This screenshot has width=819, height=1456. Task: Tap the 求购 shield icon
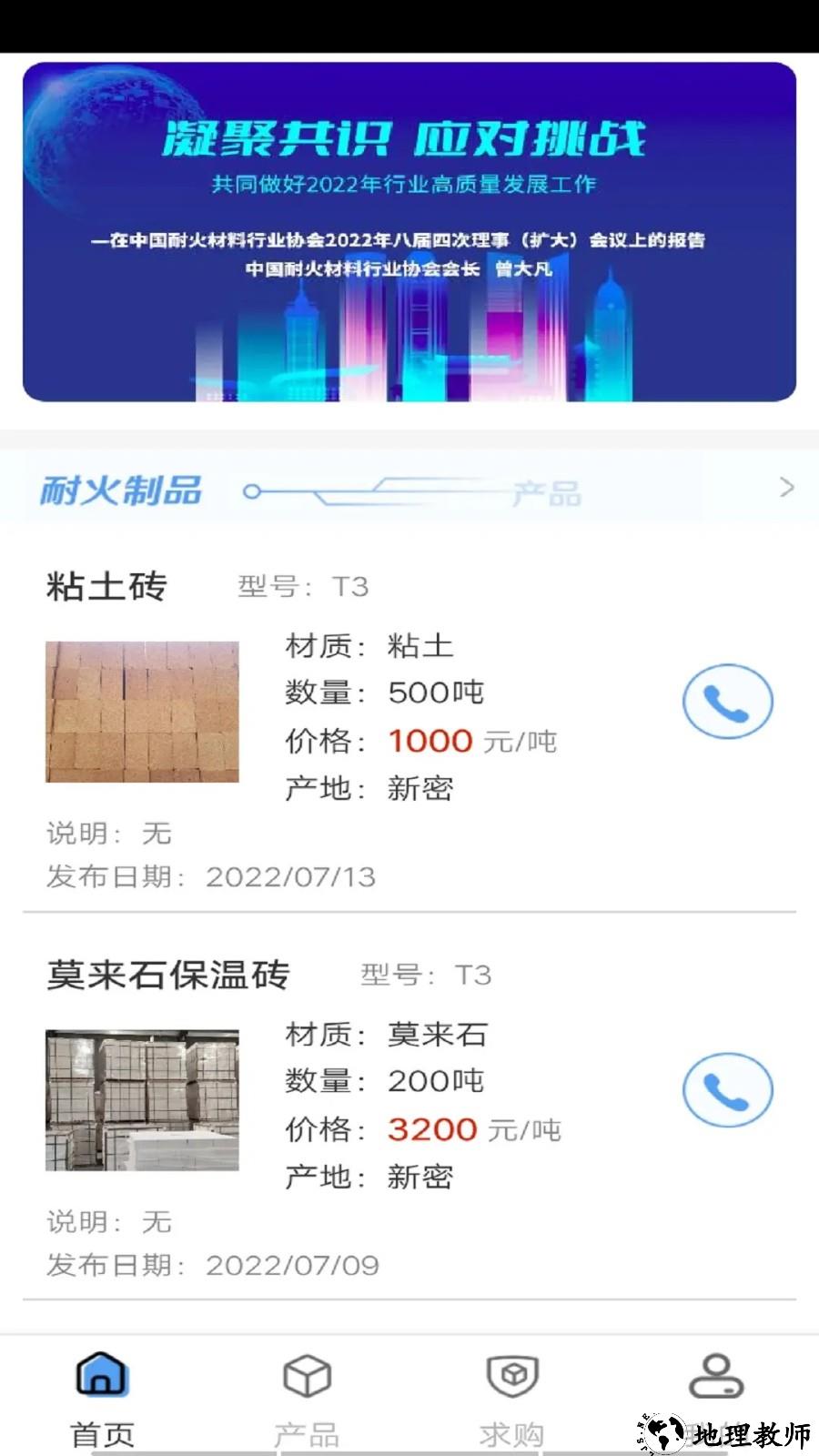click(x=512, y=1375)
